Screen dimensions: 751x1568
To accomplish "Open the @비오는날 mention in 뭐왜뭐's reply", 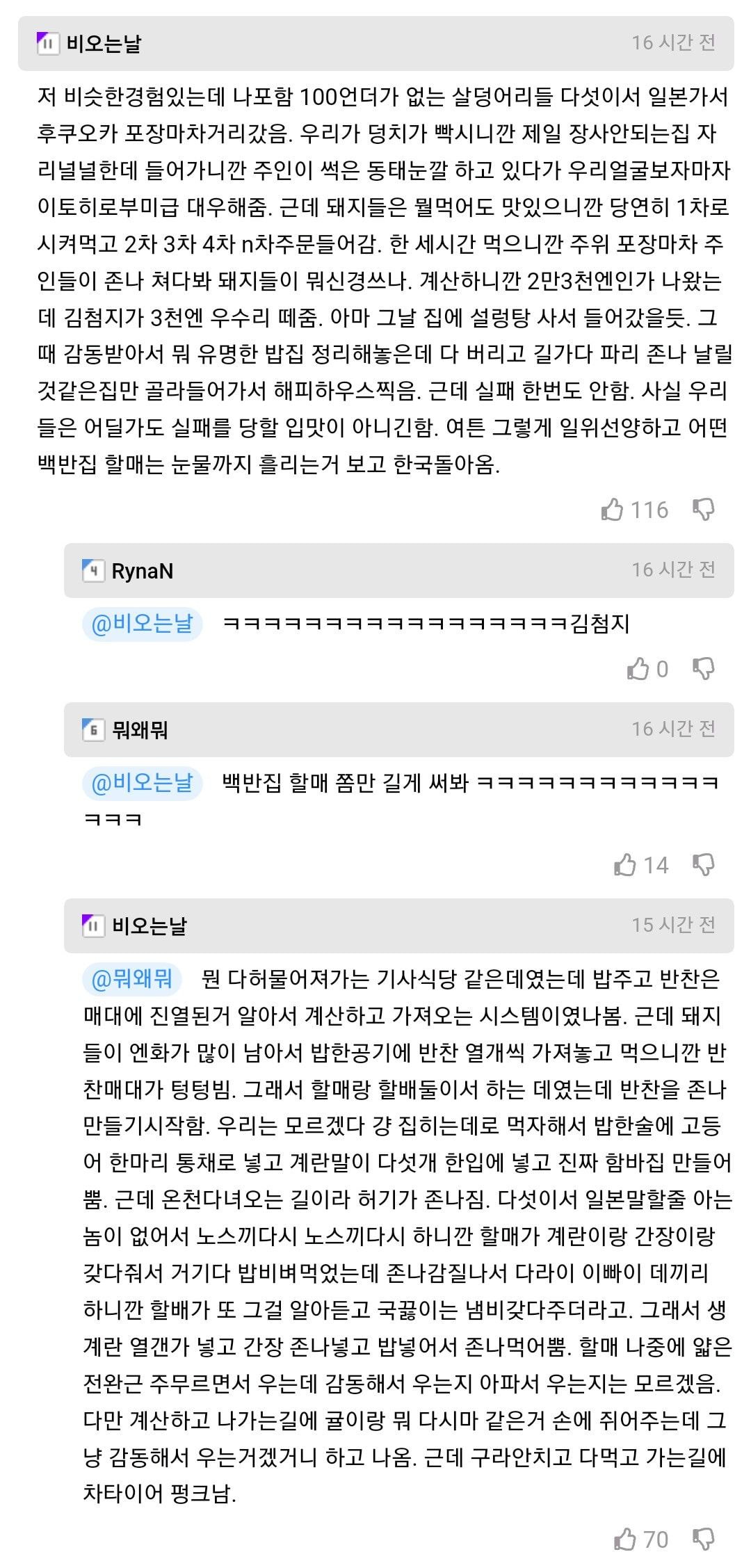I will pyautogui.click(x=143, y=784).
